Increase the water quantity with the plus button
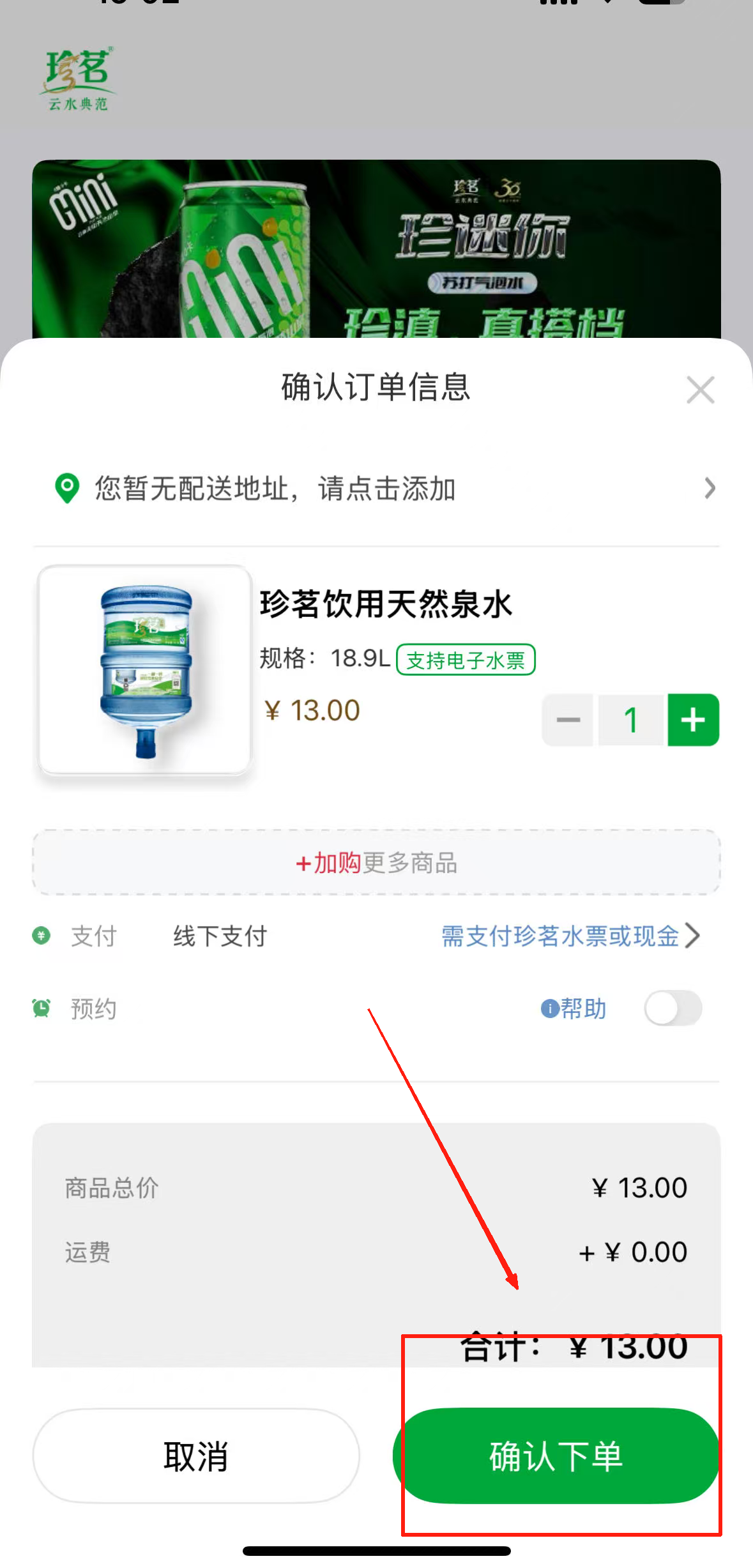 pyautogui.click(x=693, y=720)
